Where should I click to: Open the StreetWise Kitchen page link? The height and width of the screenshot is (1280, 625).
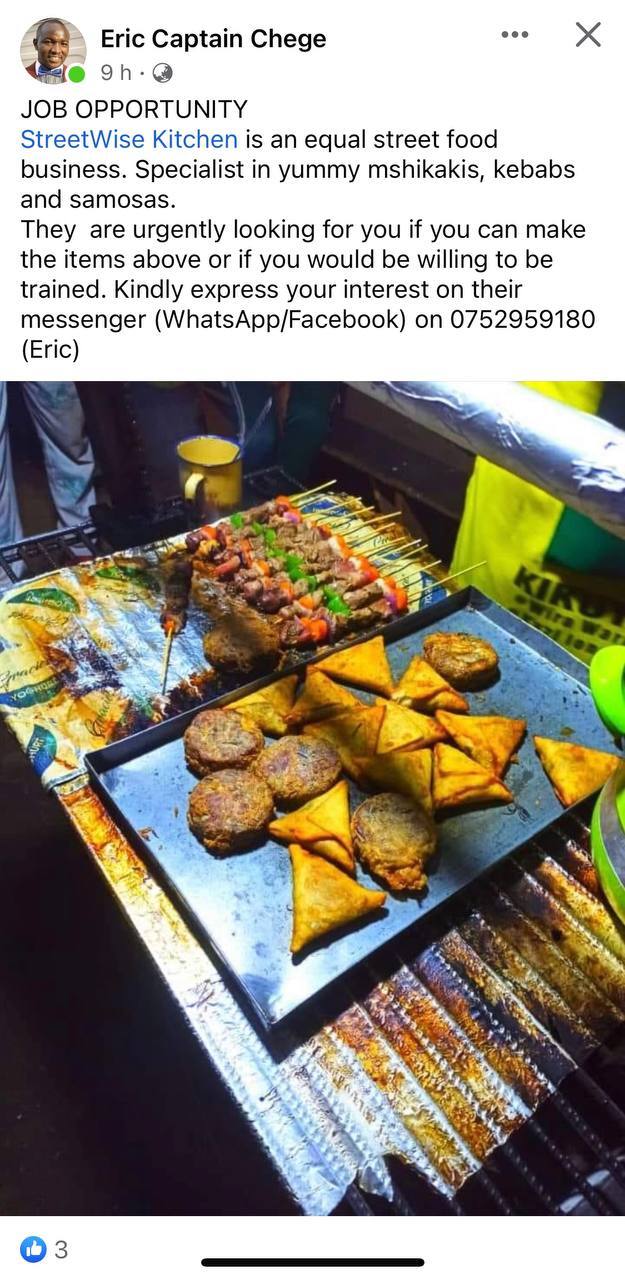pos(129,139)
